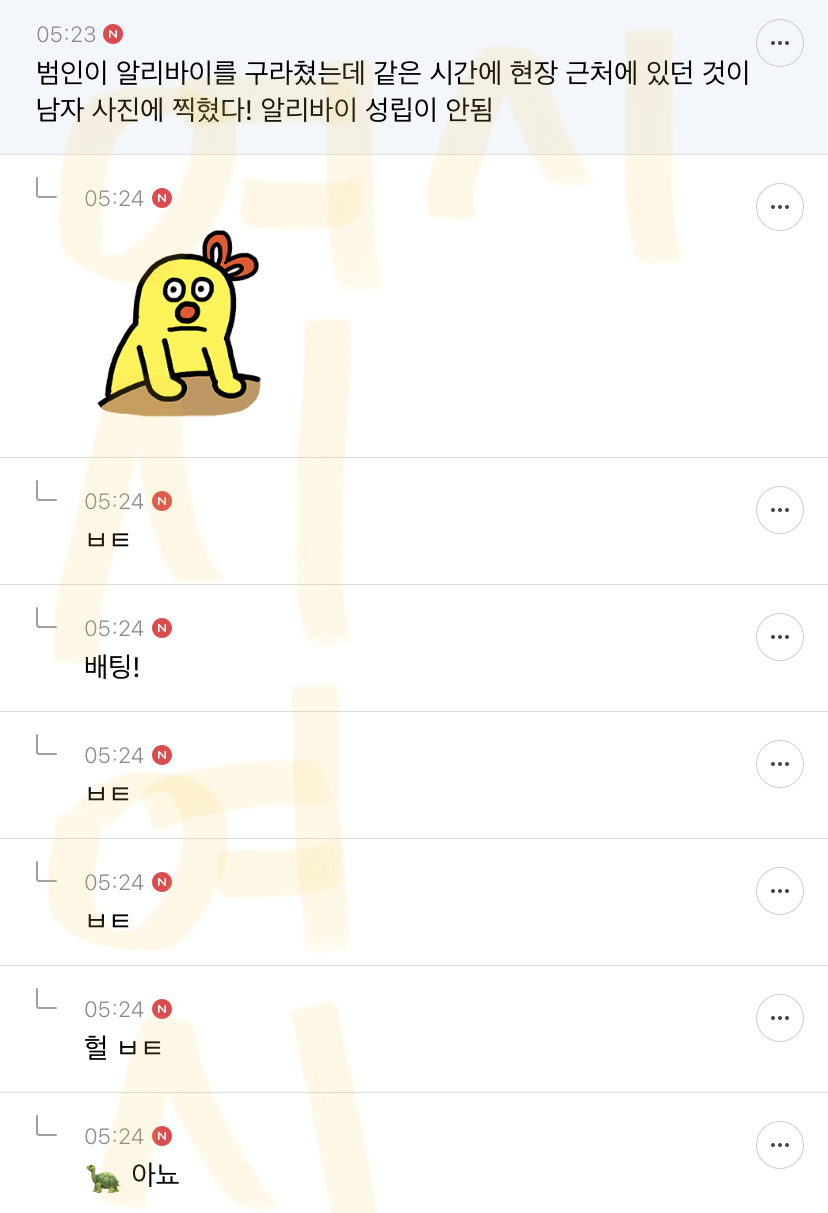Open the options menu for the 05:23 alibi comment
Screen dimensions: 828x1213
click(x=779, y=43)
